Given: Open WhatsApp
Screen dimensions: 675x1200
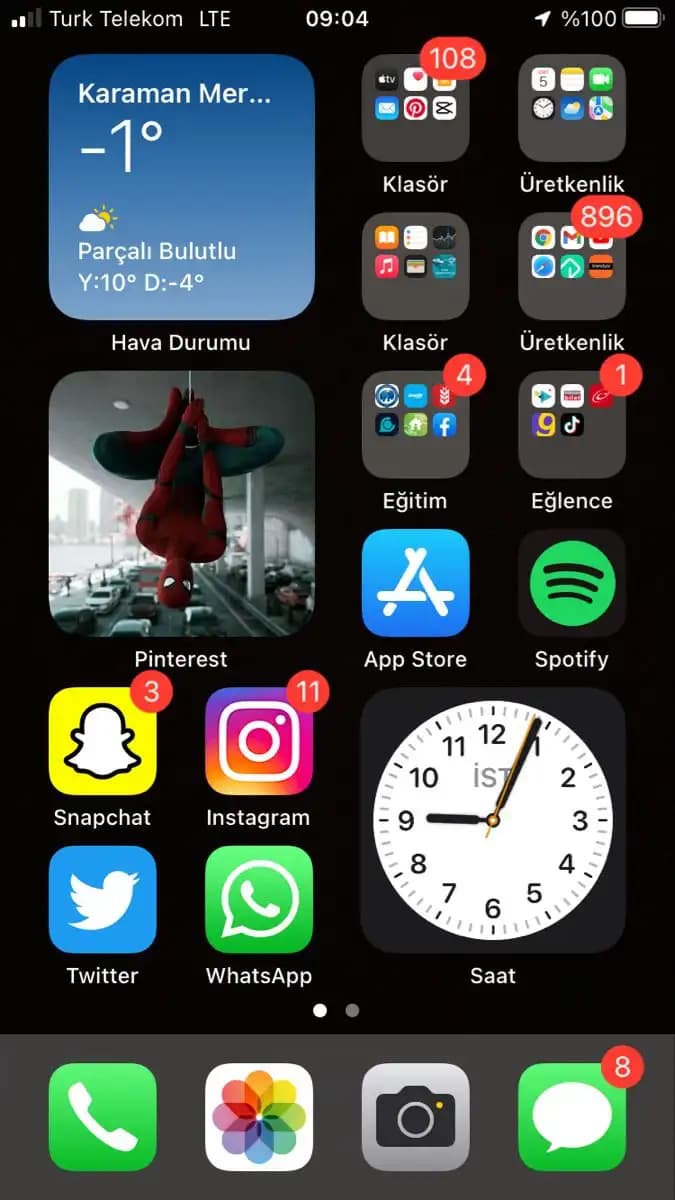Looking at the screenshot, I should click(259, 899).
